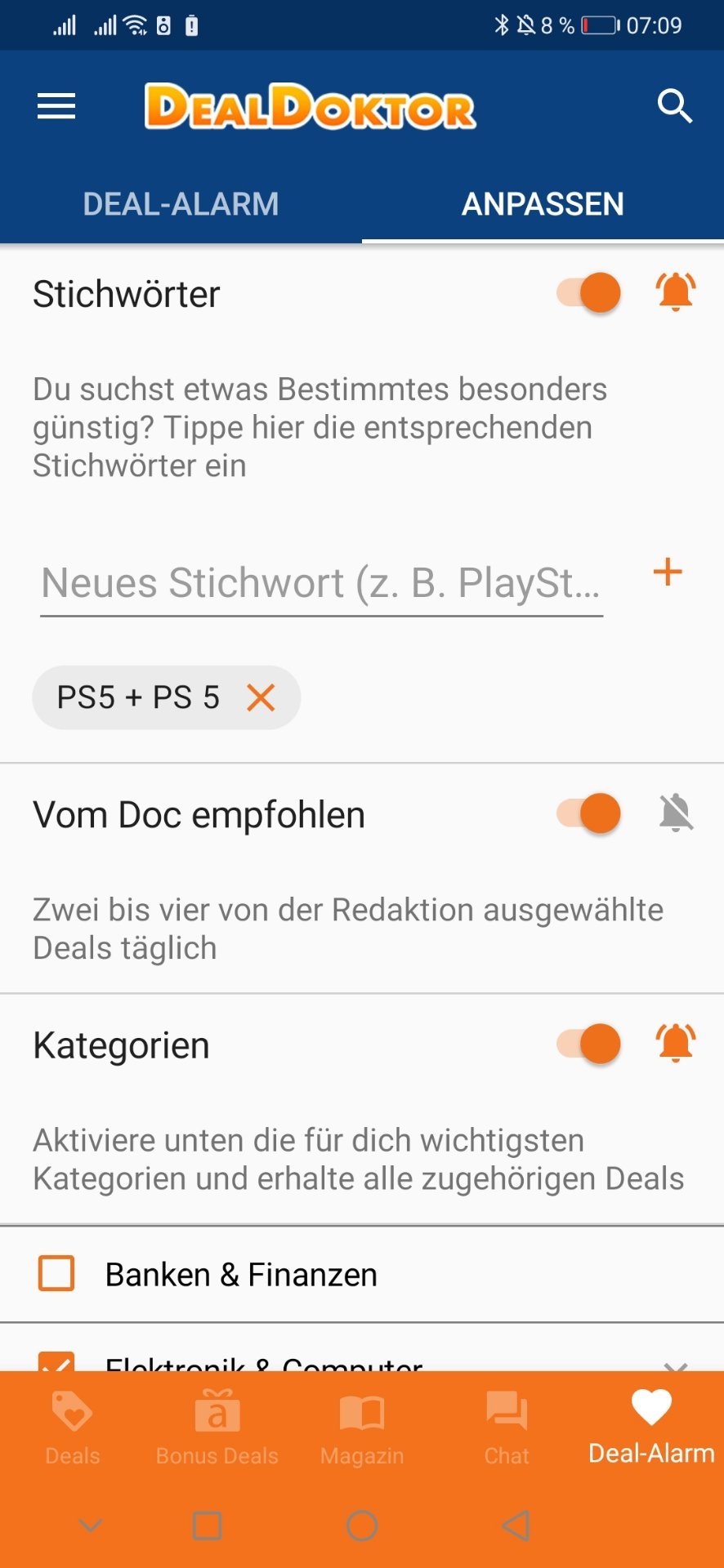
Task: Go to Deals in bottom navigation
Action: tap(73, 1428)
